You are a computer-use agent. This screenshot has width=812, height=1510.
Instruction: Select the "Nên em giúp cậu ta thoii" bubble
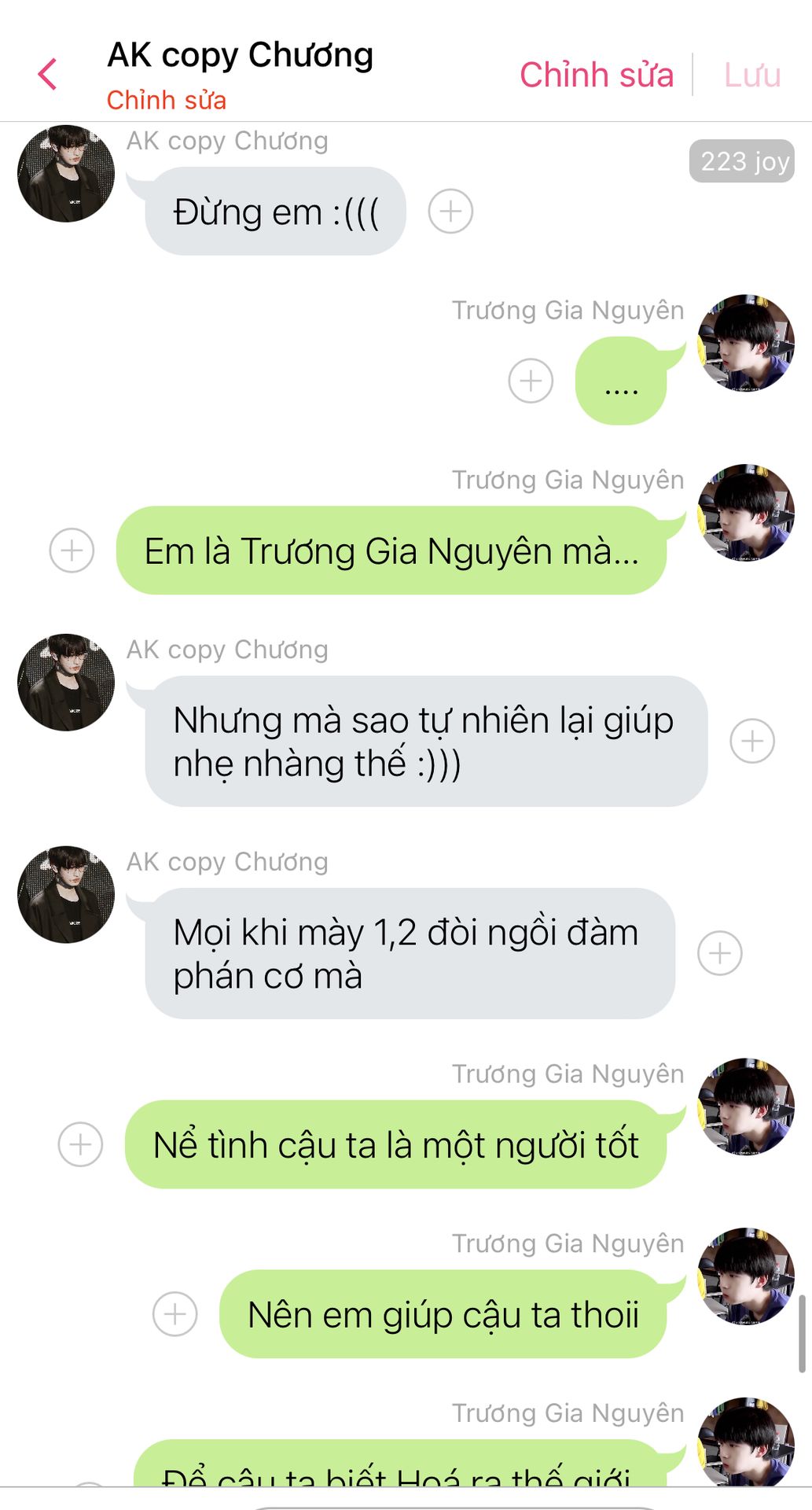pos(443,1314)
